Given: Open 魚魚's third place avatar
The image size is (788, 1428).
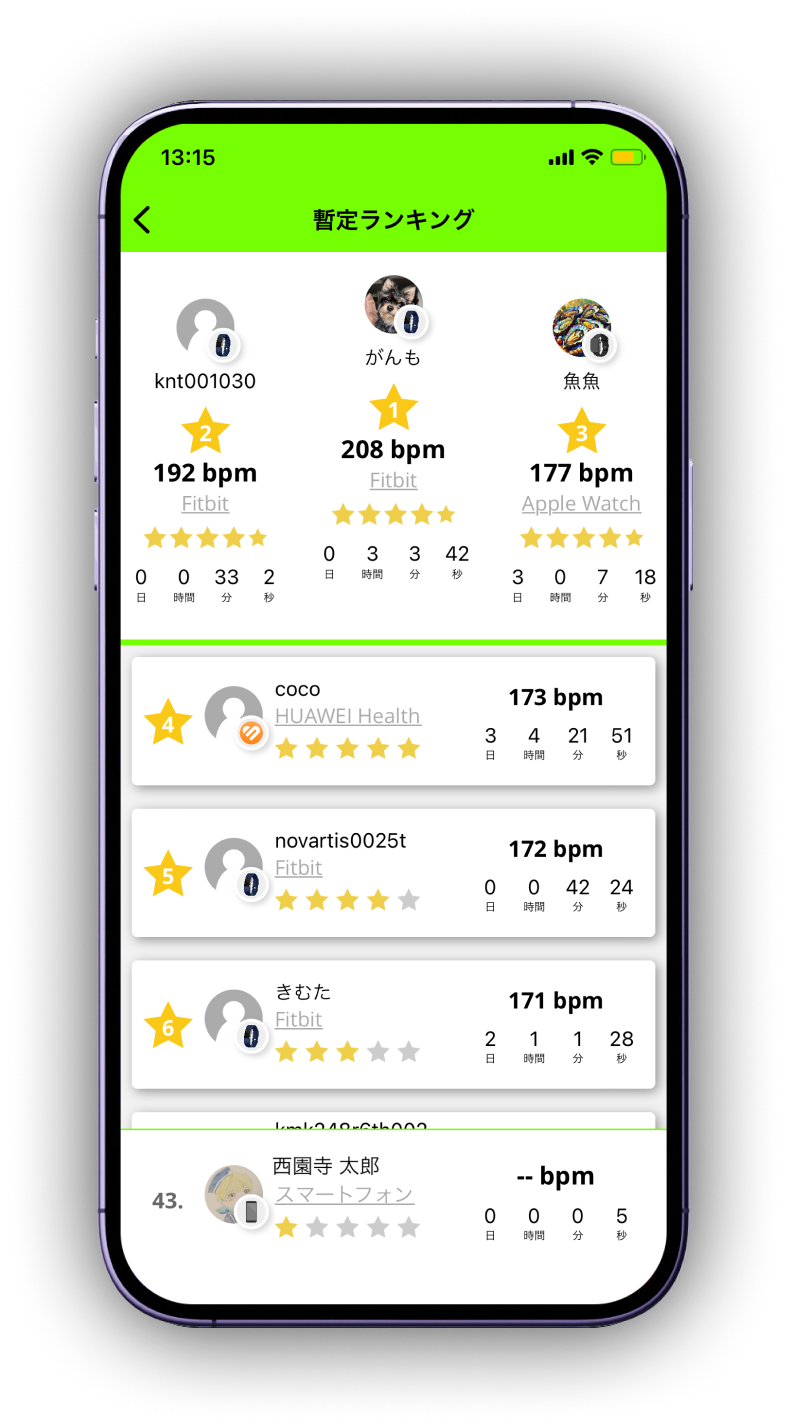Looking at the screenshot, I should coord(582,328).
